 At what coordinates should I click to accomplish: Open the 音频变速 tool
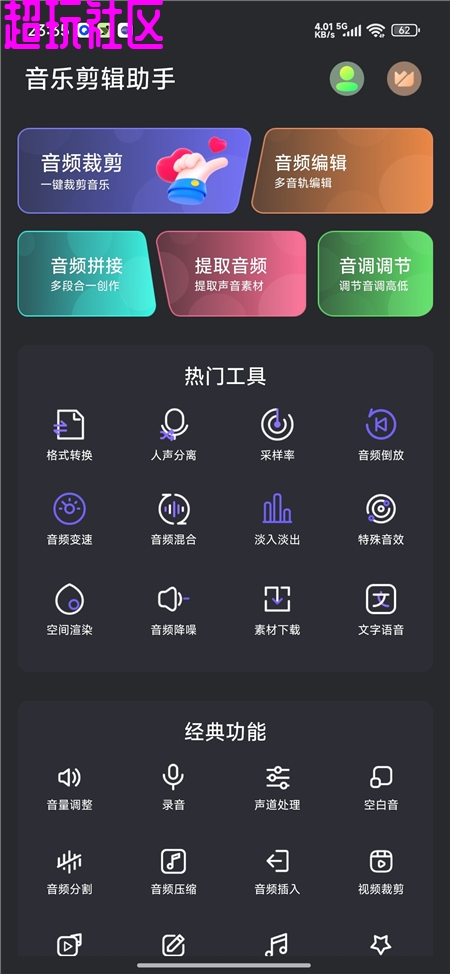(x=70, y=519)
